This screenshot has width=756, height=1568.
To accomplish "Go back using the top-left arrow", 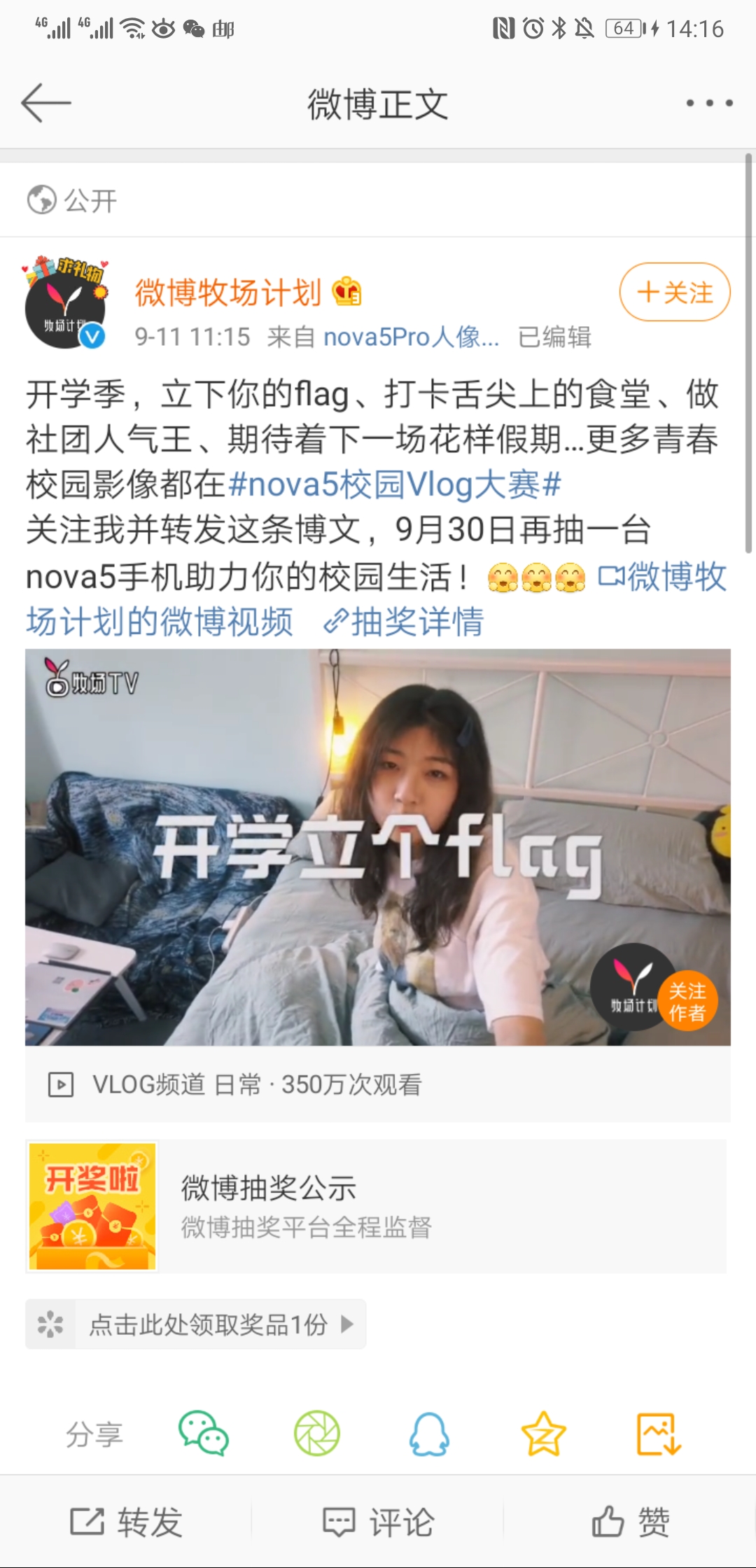I will (45, 103).
